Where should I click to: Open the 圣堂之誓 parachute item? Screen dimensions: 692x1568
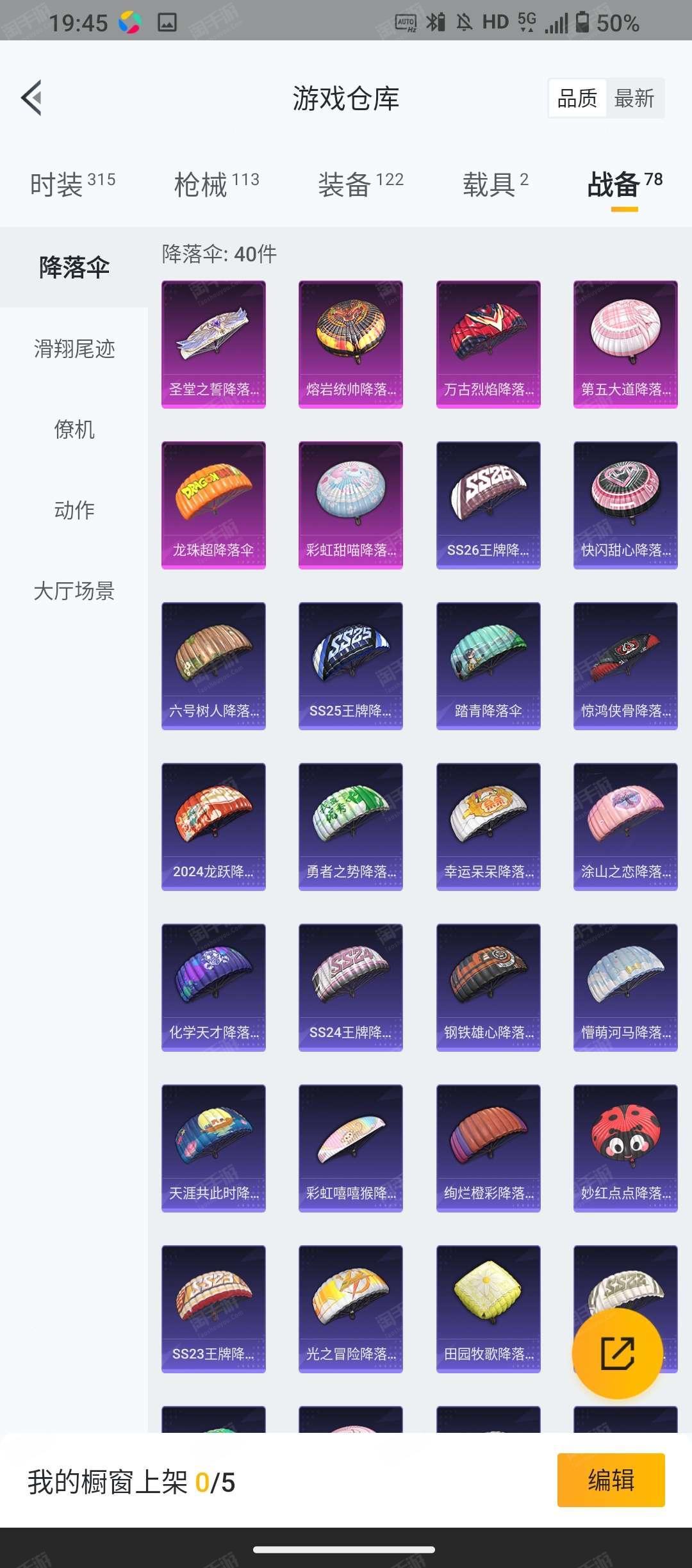(213, 344)
